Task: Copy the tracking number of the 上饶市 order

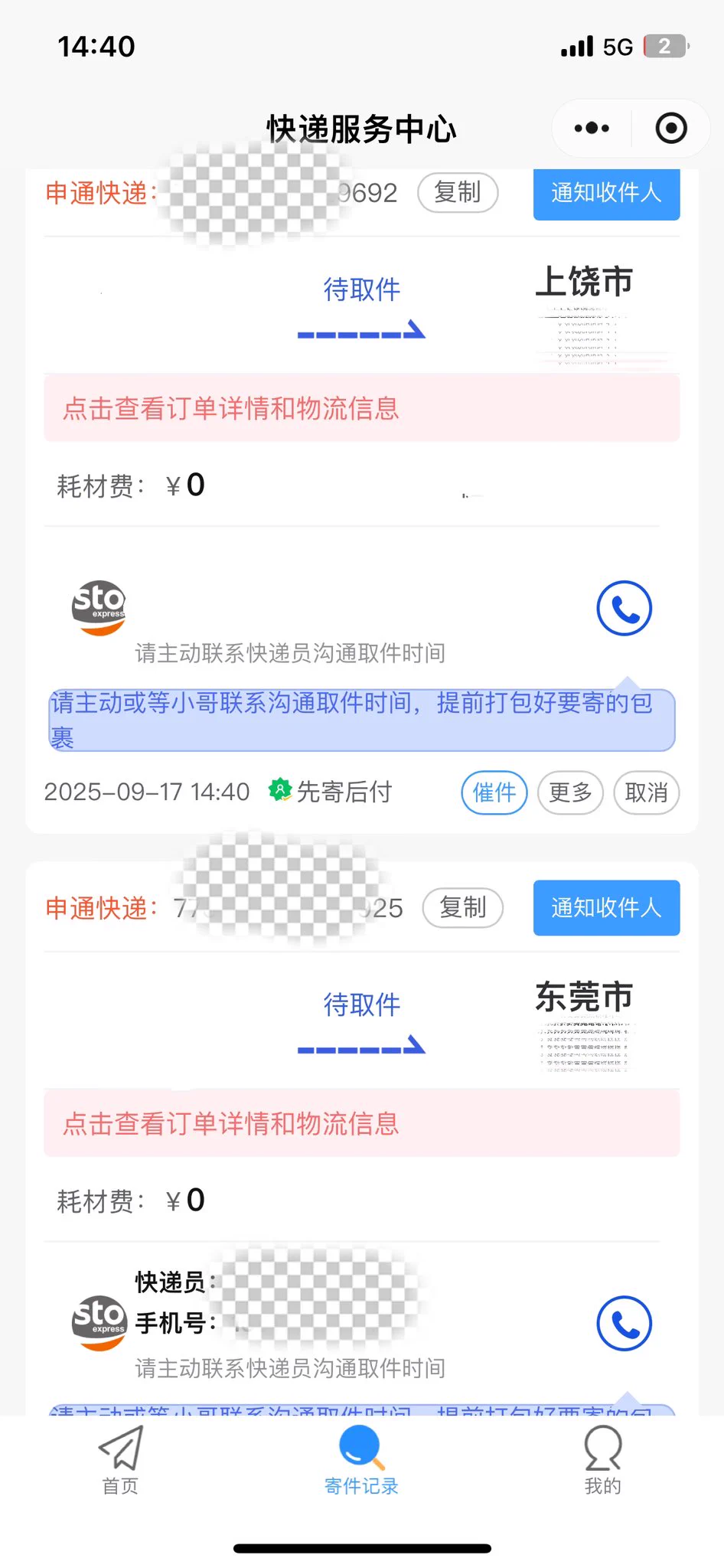Action: [458, 192]
